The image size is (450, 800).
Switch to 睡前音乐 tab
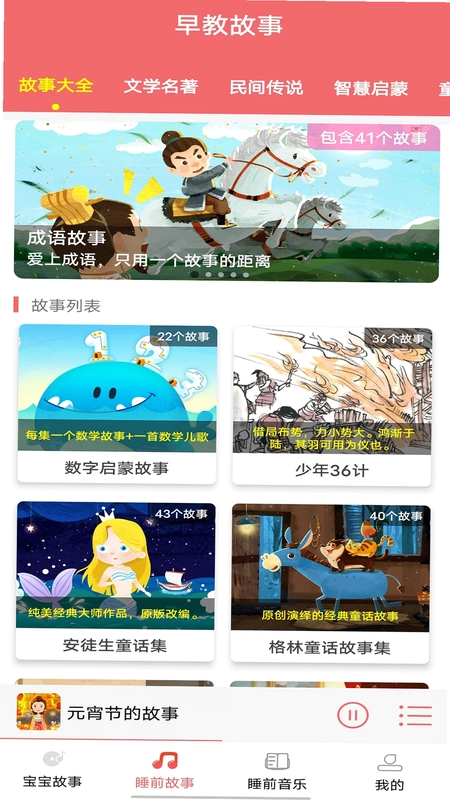pyautogui.click(x=277, y=771)
